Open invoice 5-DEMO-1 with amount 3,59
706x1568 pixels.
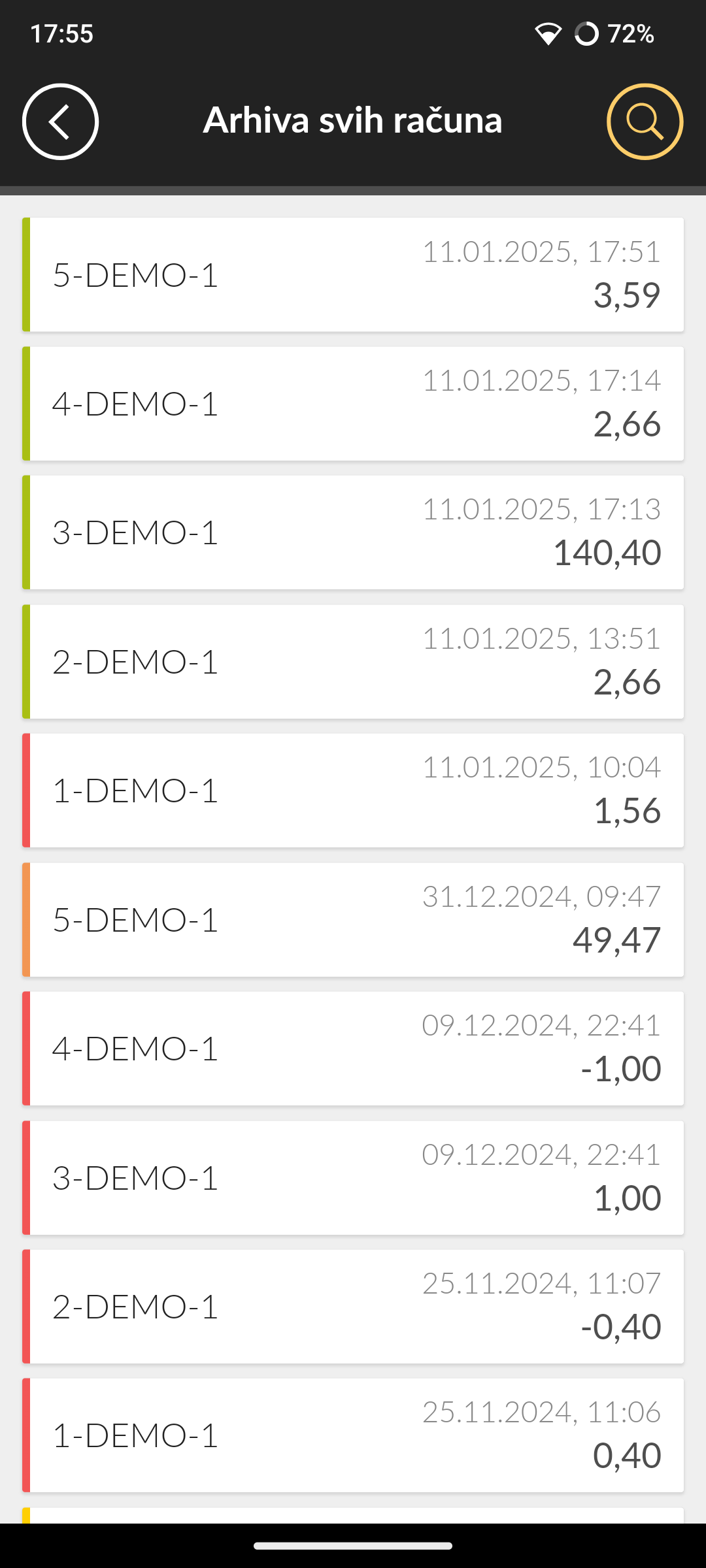(353, 274)
